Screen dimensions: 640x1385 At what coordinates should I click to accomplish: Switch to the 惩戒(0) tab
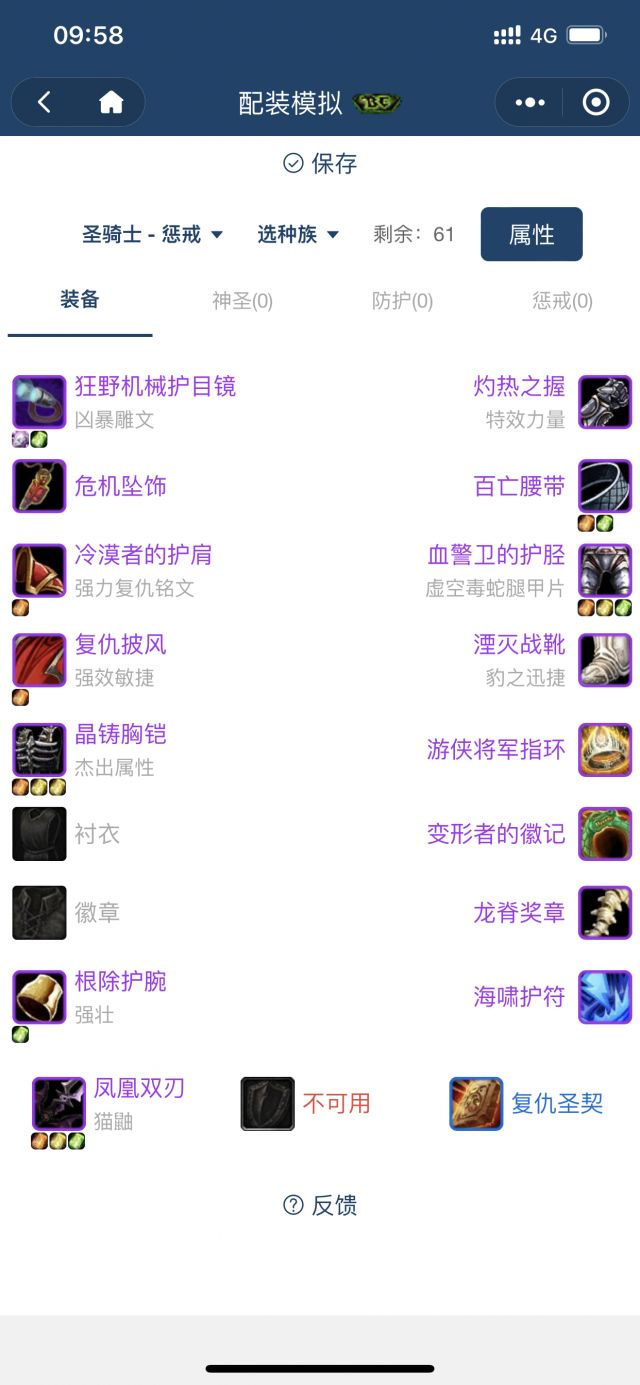[x=562, y=301]
